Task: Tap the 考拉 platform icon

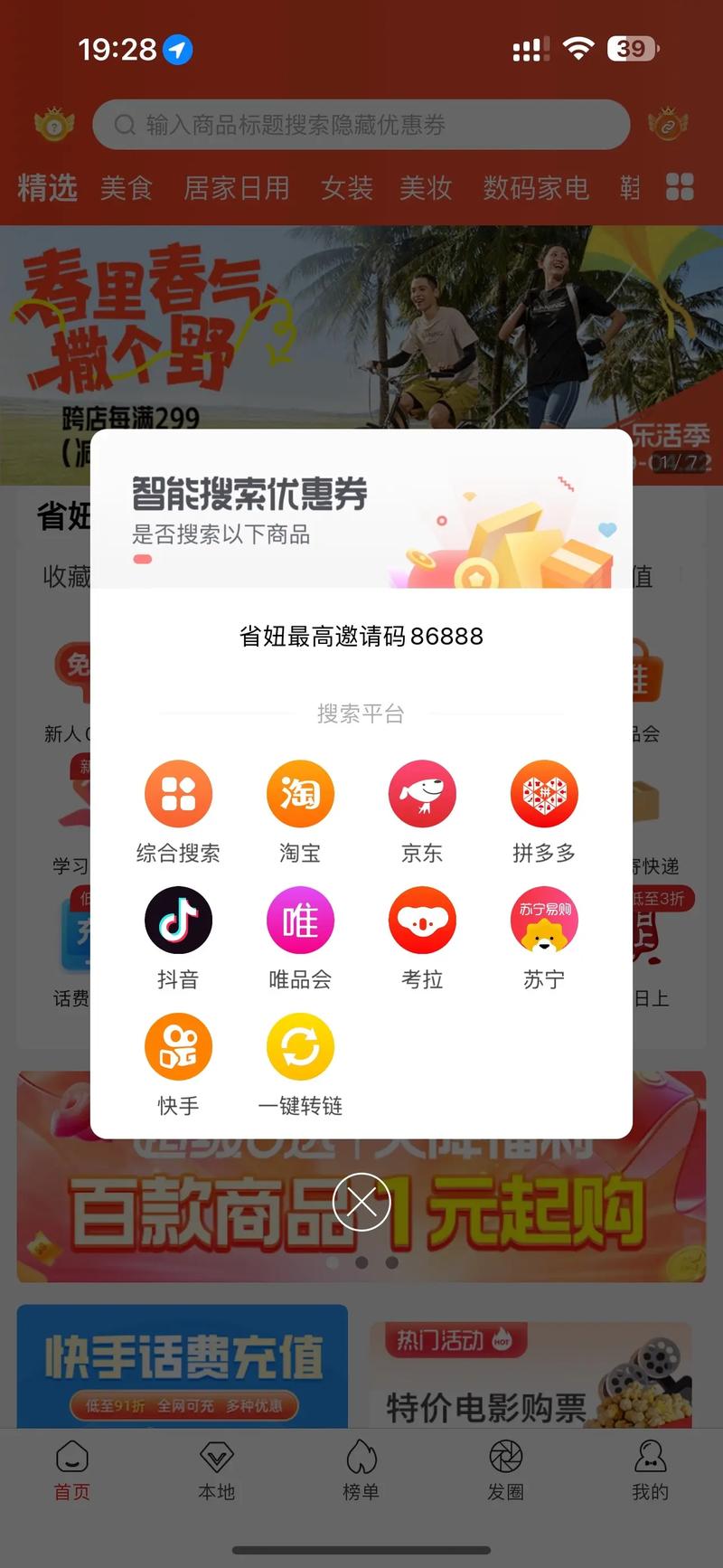Action: (422, 920)
